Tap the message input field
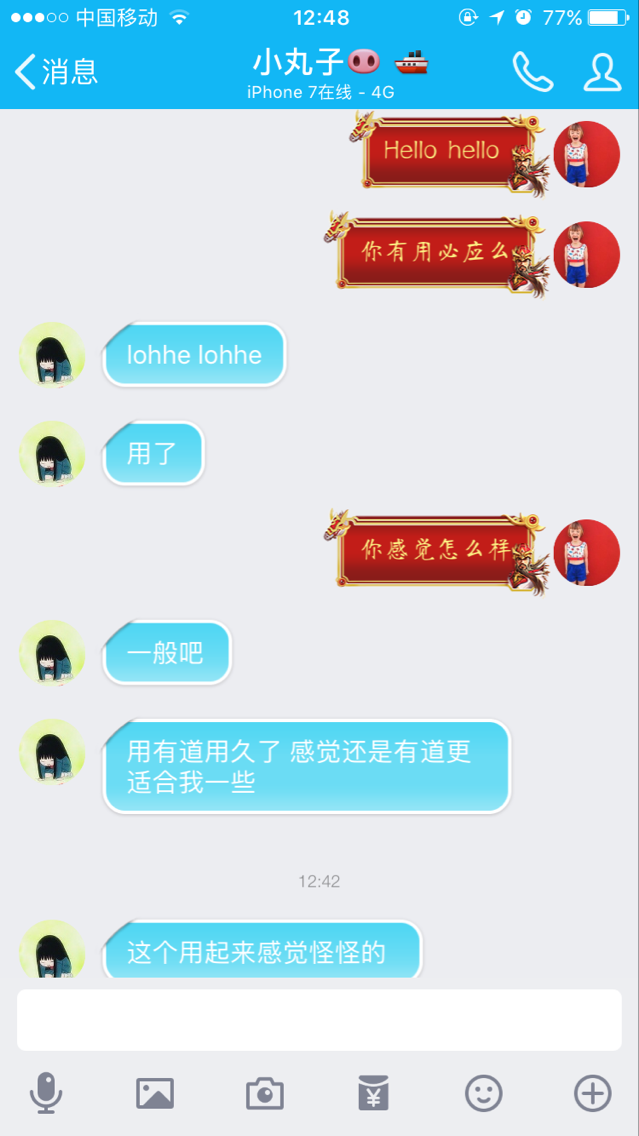This screenshot has width=639, height=1136. (x=319, y=1020)
